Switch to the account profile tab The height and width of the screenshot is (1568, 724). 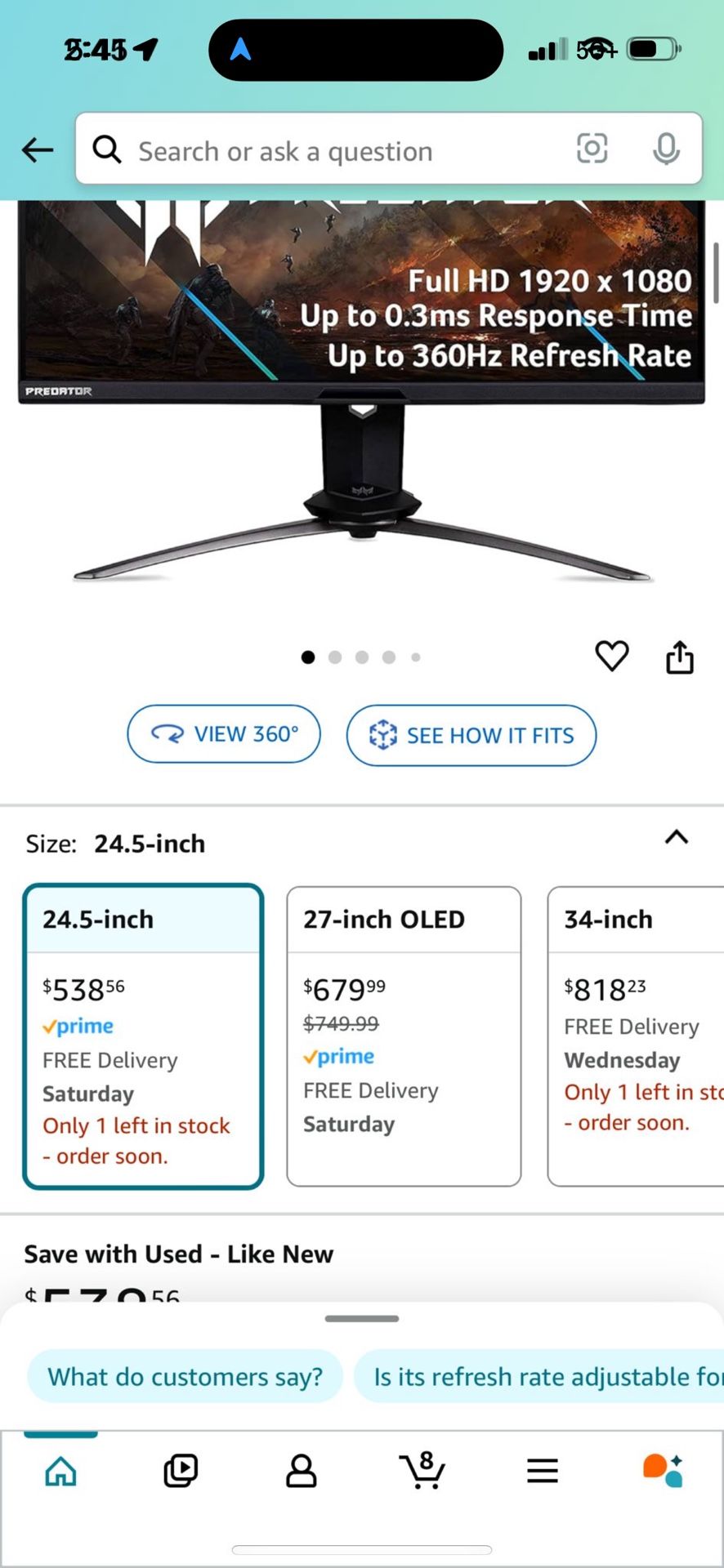(301, 1471)
